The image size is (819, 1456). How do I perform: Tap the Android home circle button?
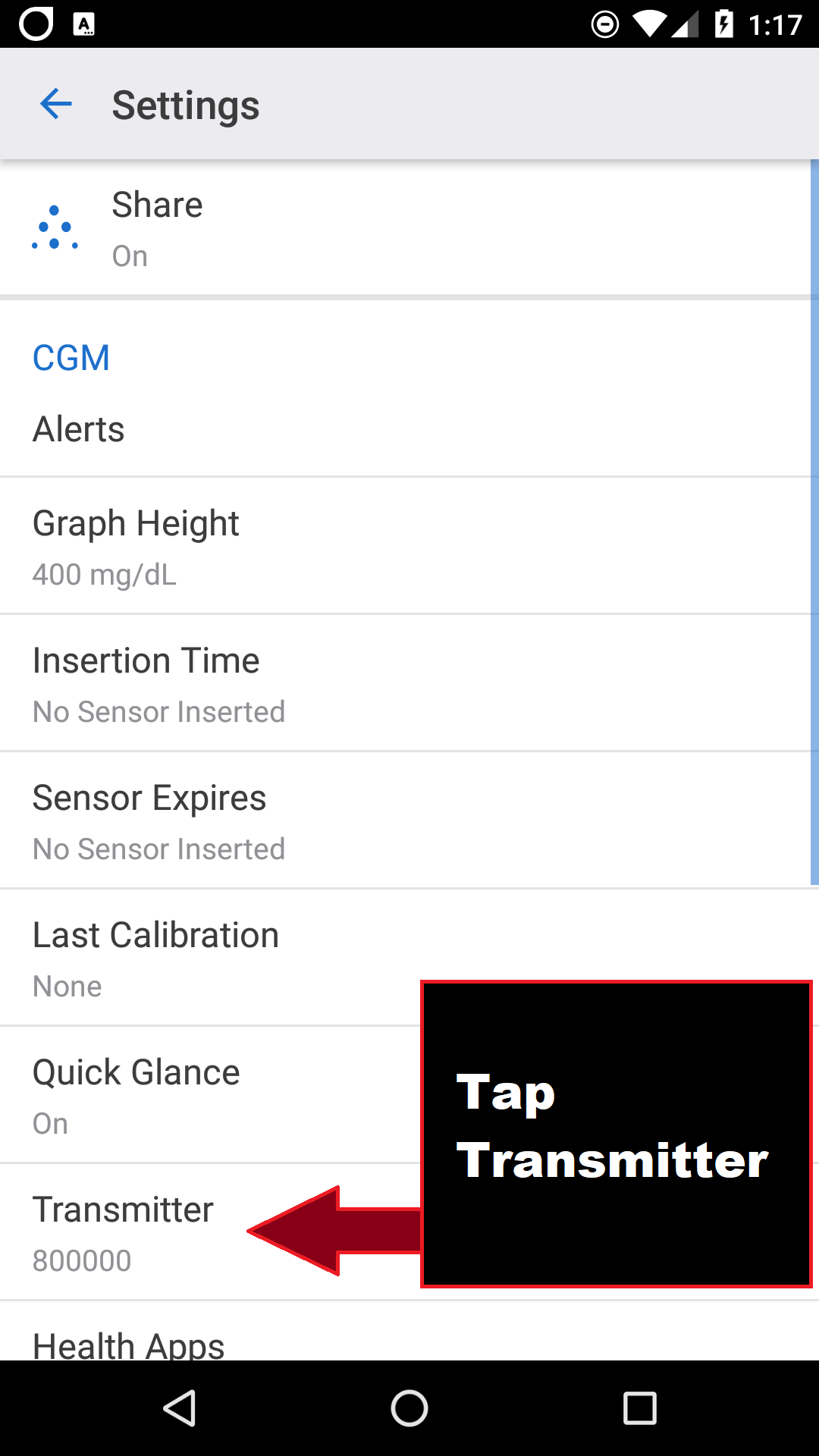409,1408
